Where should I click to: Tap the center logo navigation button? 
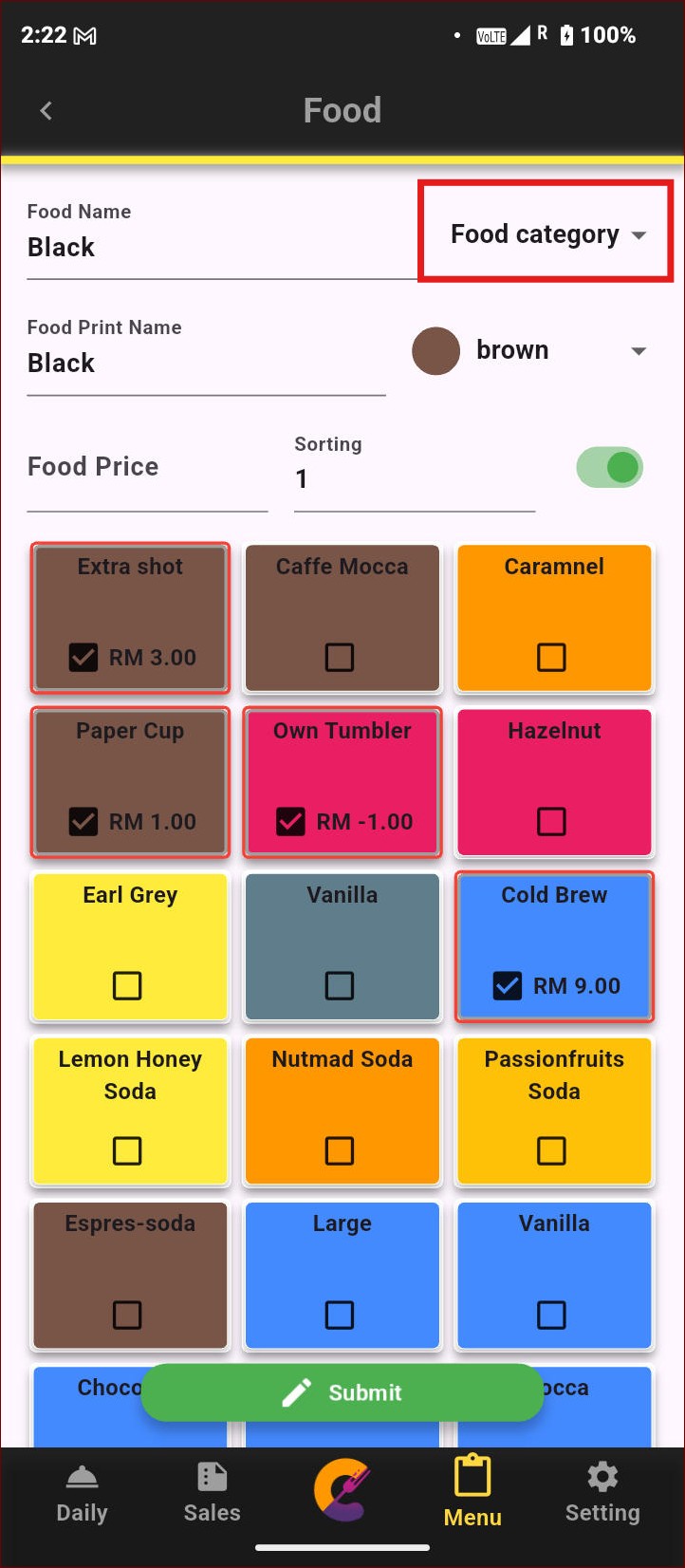pos(342,1488)
